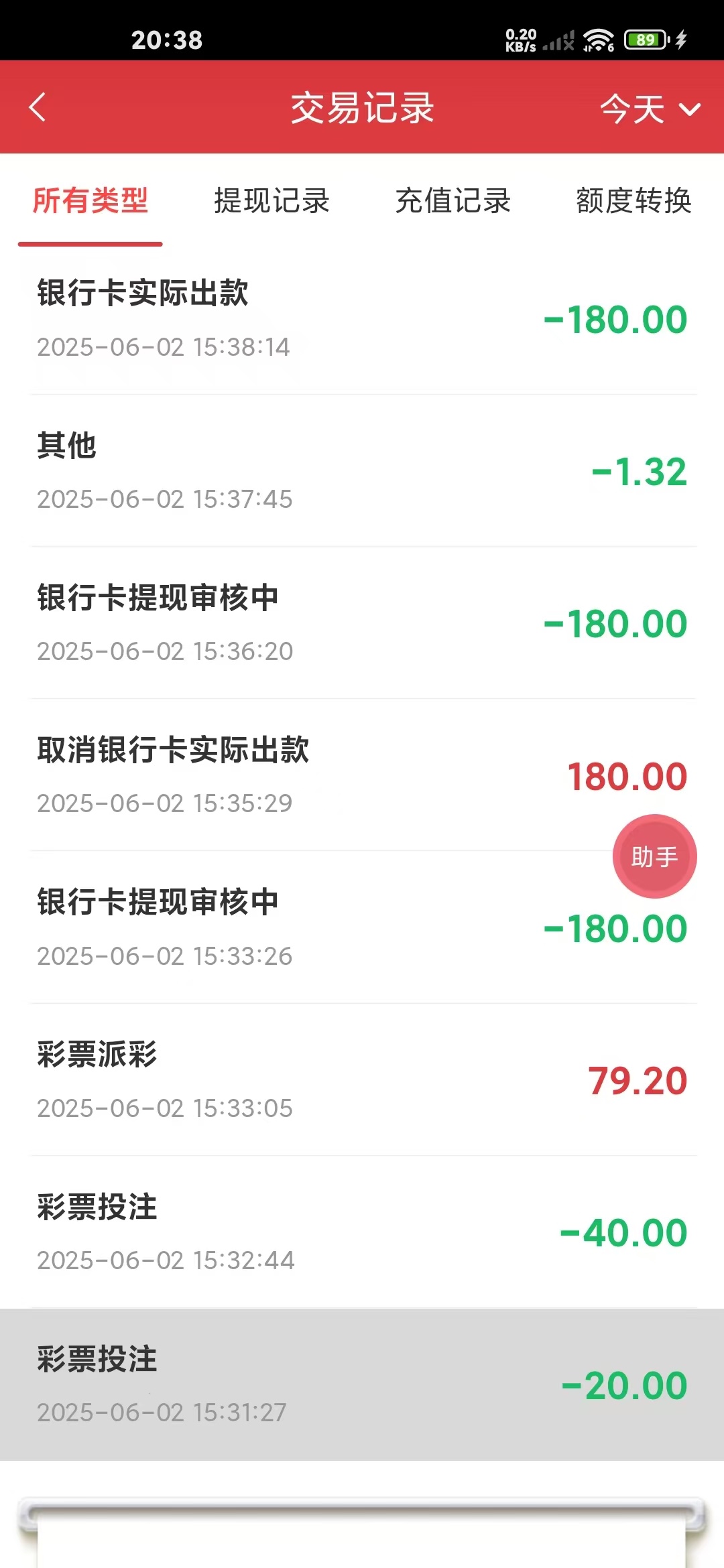Select the 所有类型 tab
Screen dimensions: 724x1568
point(90,201)
